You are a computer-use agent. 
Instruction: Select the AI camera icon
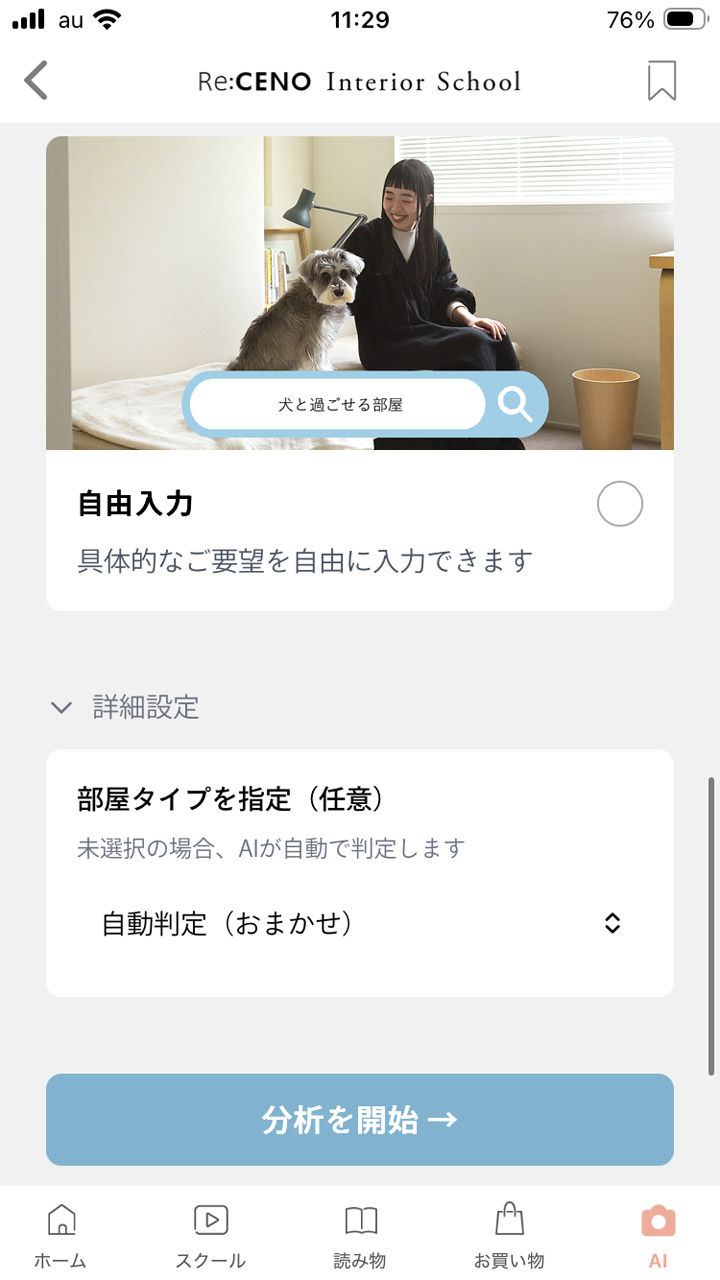pyautogui.click(x=657, y=1221)
